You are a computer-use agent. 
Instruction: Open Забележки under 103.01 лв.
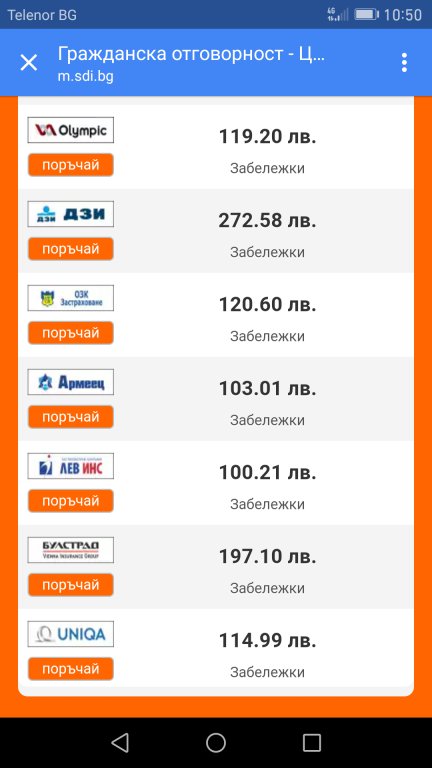pos(267,420)
